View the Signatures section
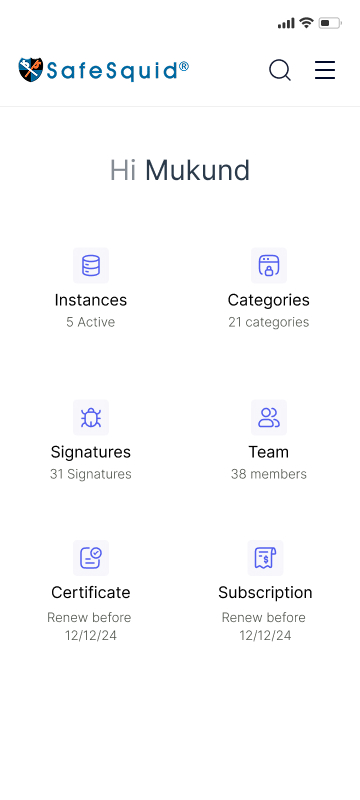This screenshot has width=360, height=800. [x=91, y=441]
